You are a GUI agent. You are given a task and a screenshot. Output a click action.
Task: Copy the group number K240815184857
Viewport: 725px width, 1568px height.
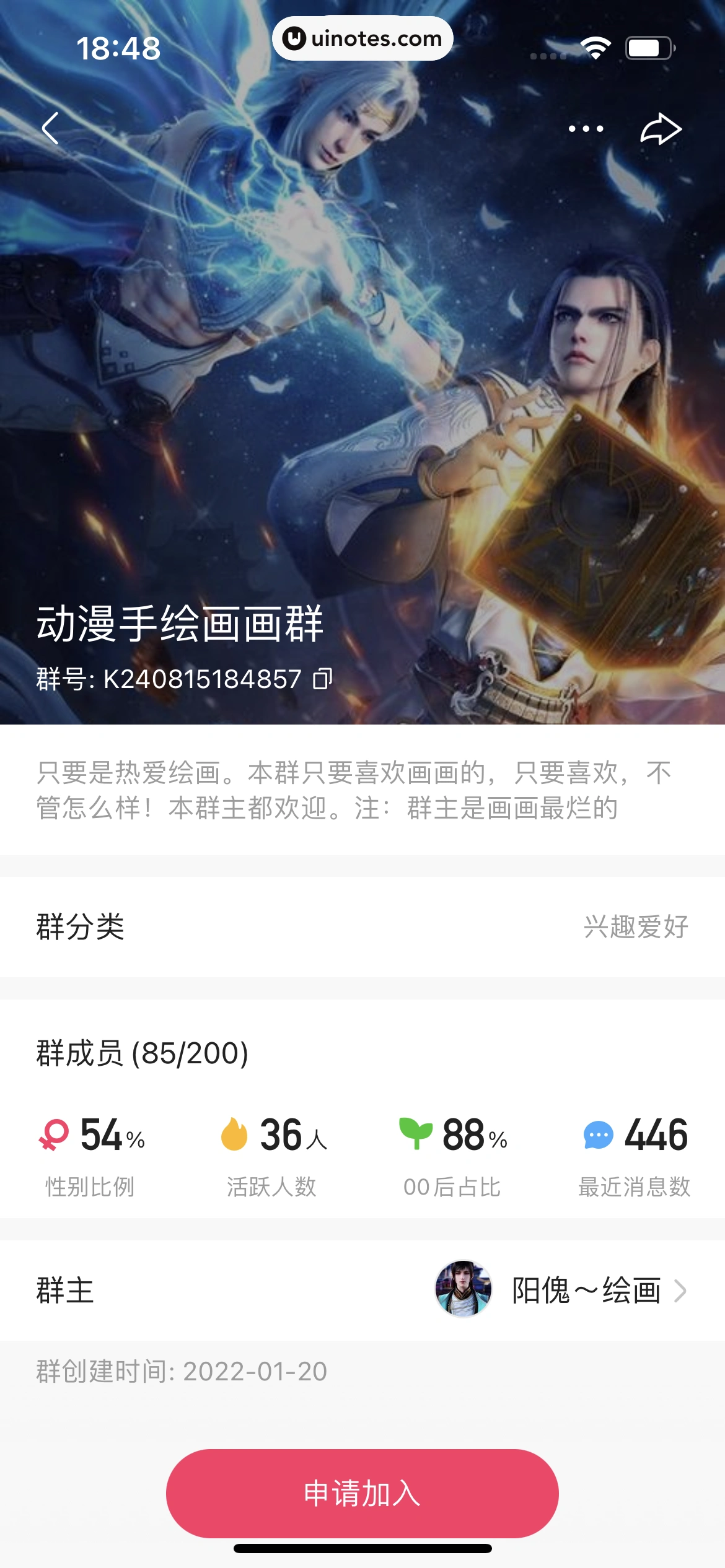[x=322, y=679]
